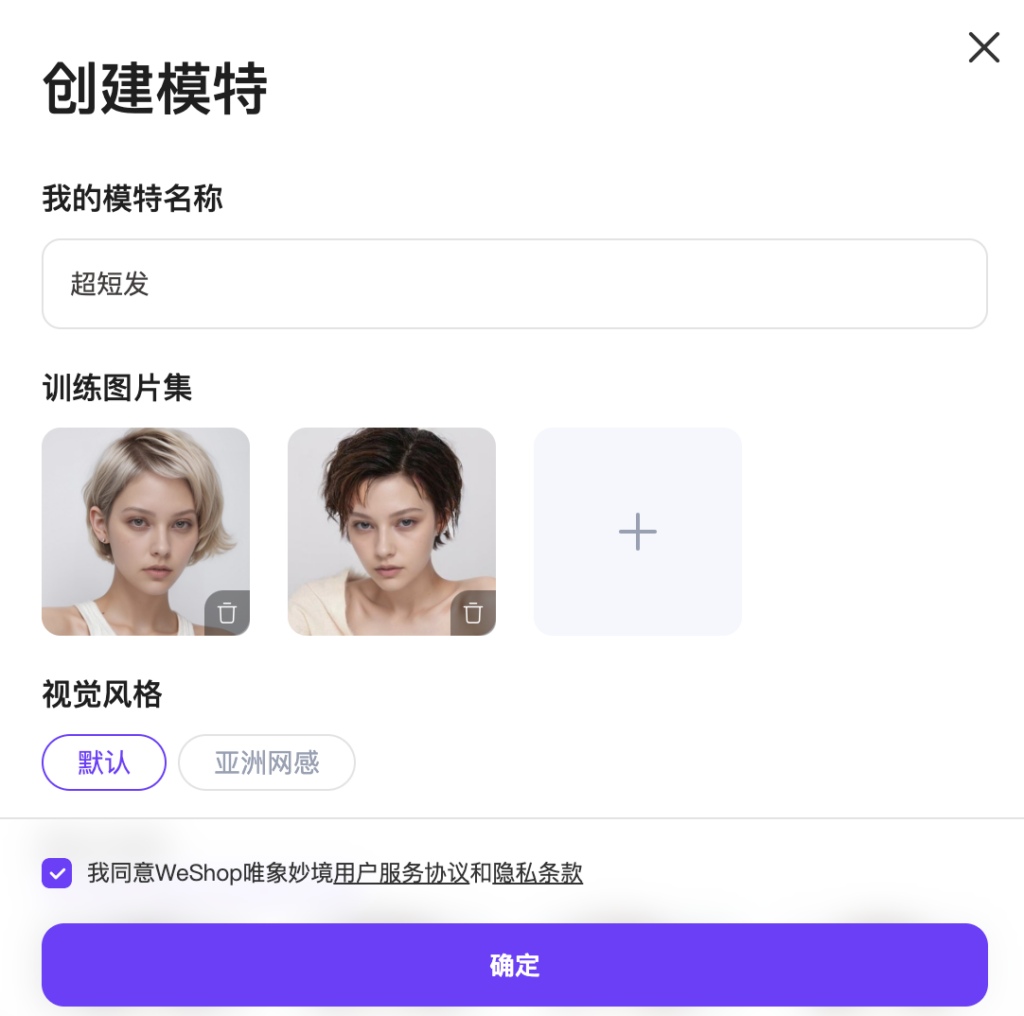
Task: Tap the 确定 confirm button
Action: [x=514, y=965]
